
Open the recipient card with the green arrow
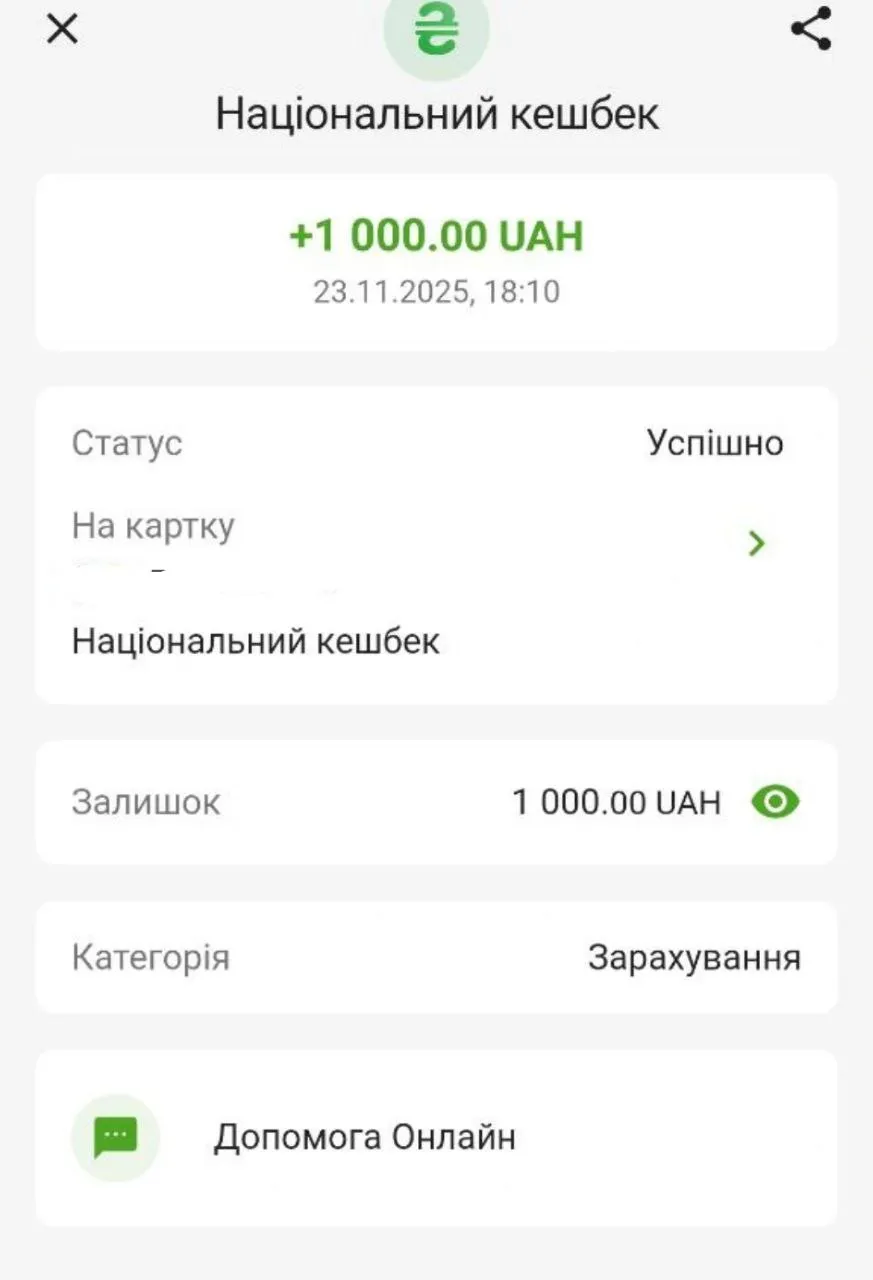[x=757, y=543]
